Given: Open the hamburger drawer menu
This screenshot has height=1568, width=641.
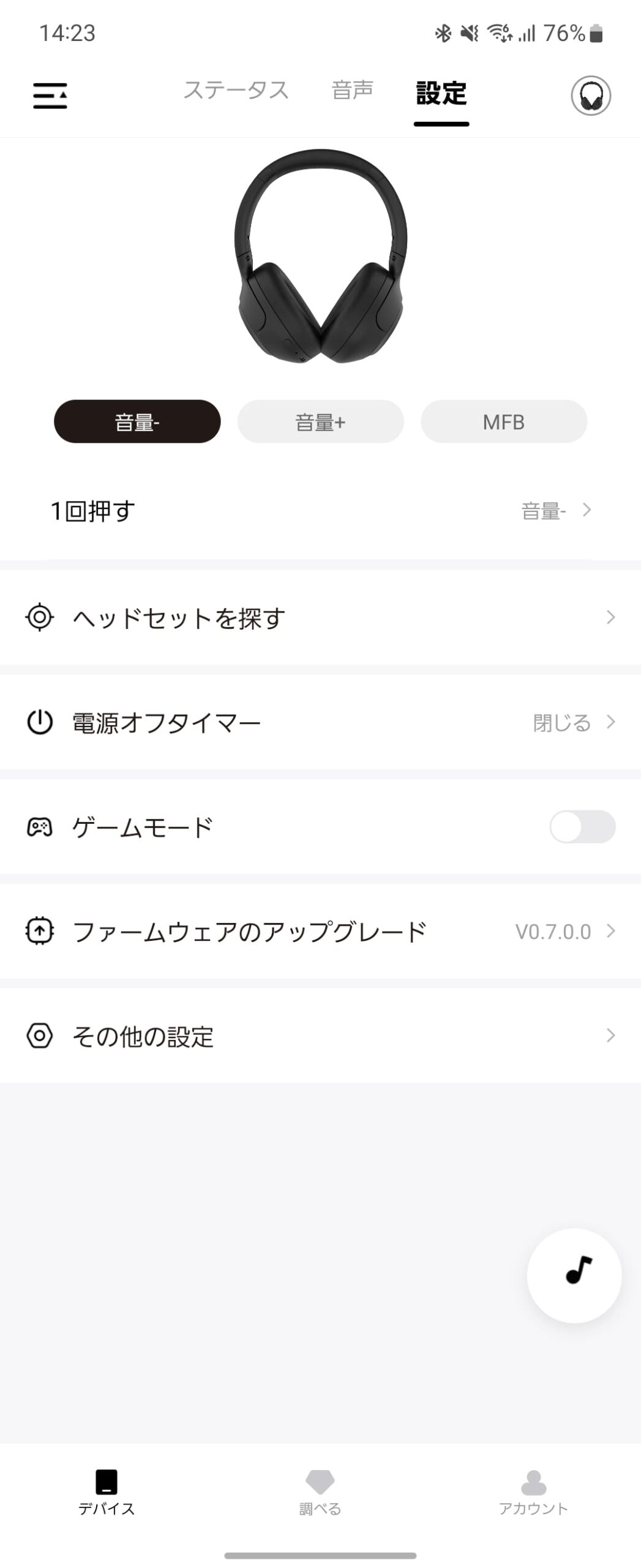Looking at the screenshot, I should pos(50,96).
